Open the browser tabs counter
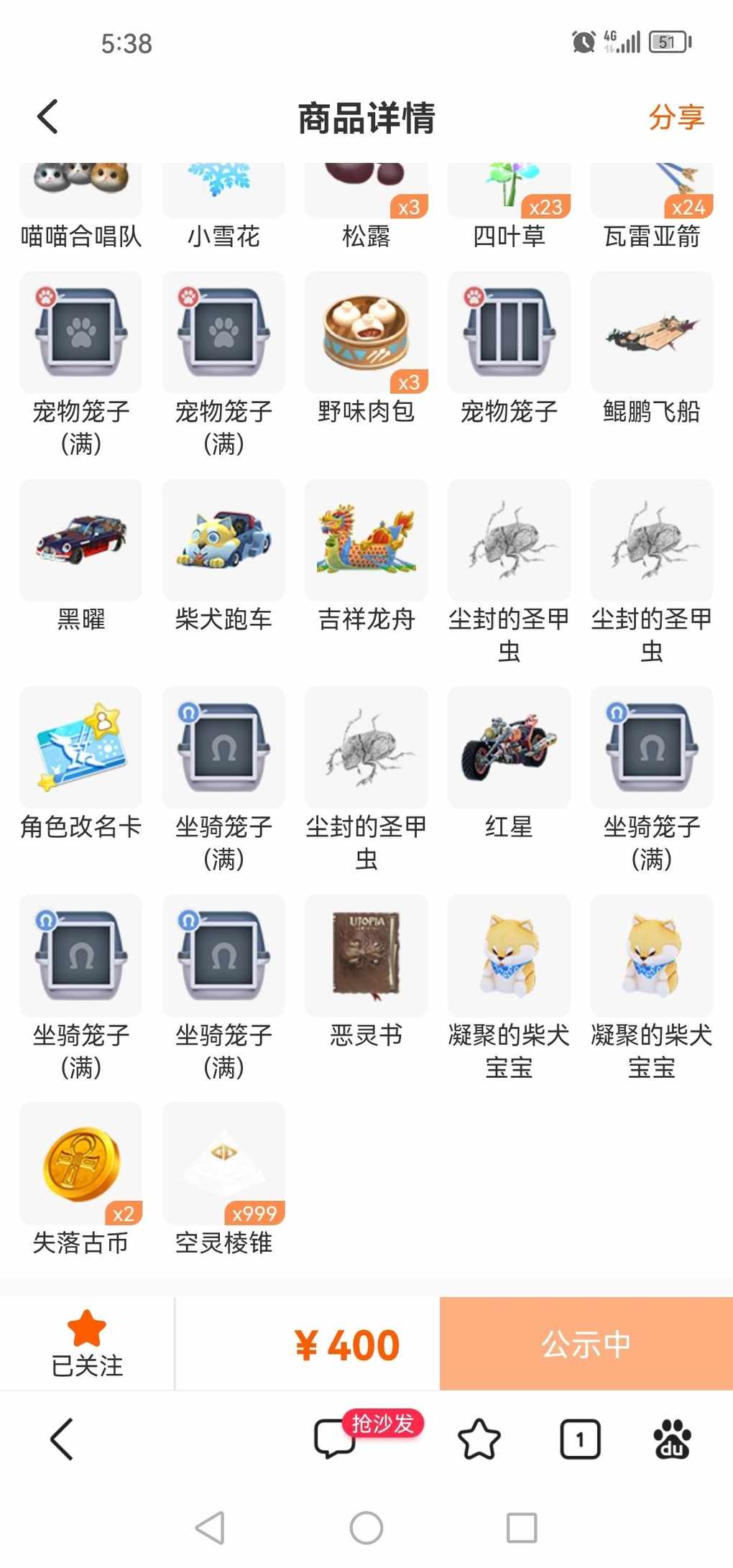The height and width of the screenshot is (1568, 733). point(580,1439)
